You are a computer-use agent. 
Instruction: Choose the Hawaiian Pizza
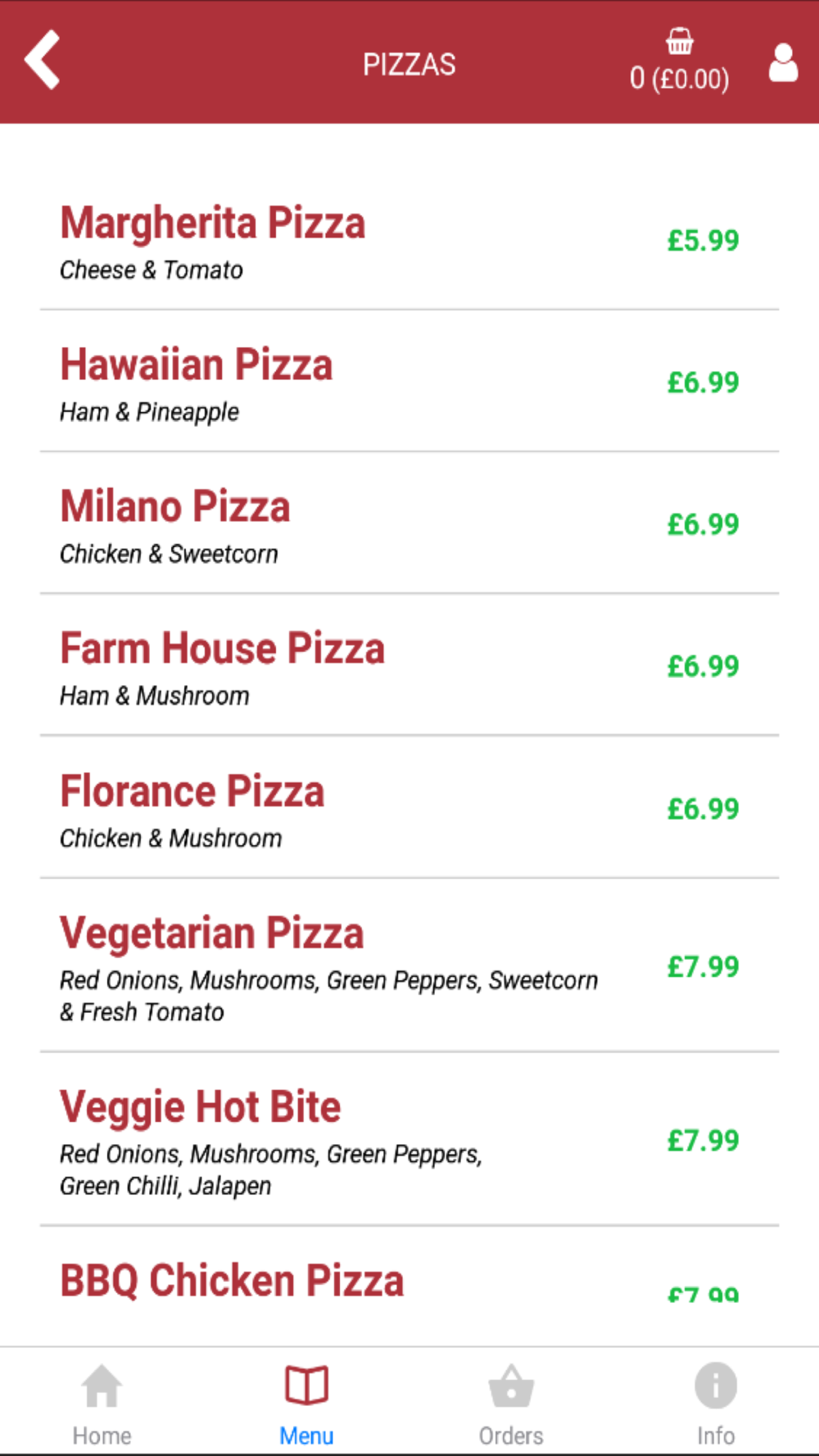[409, 381]
